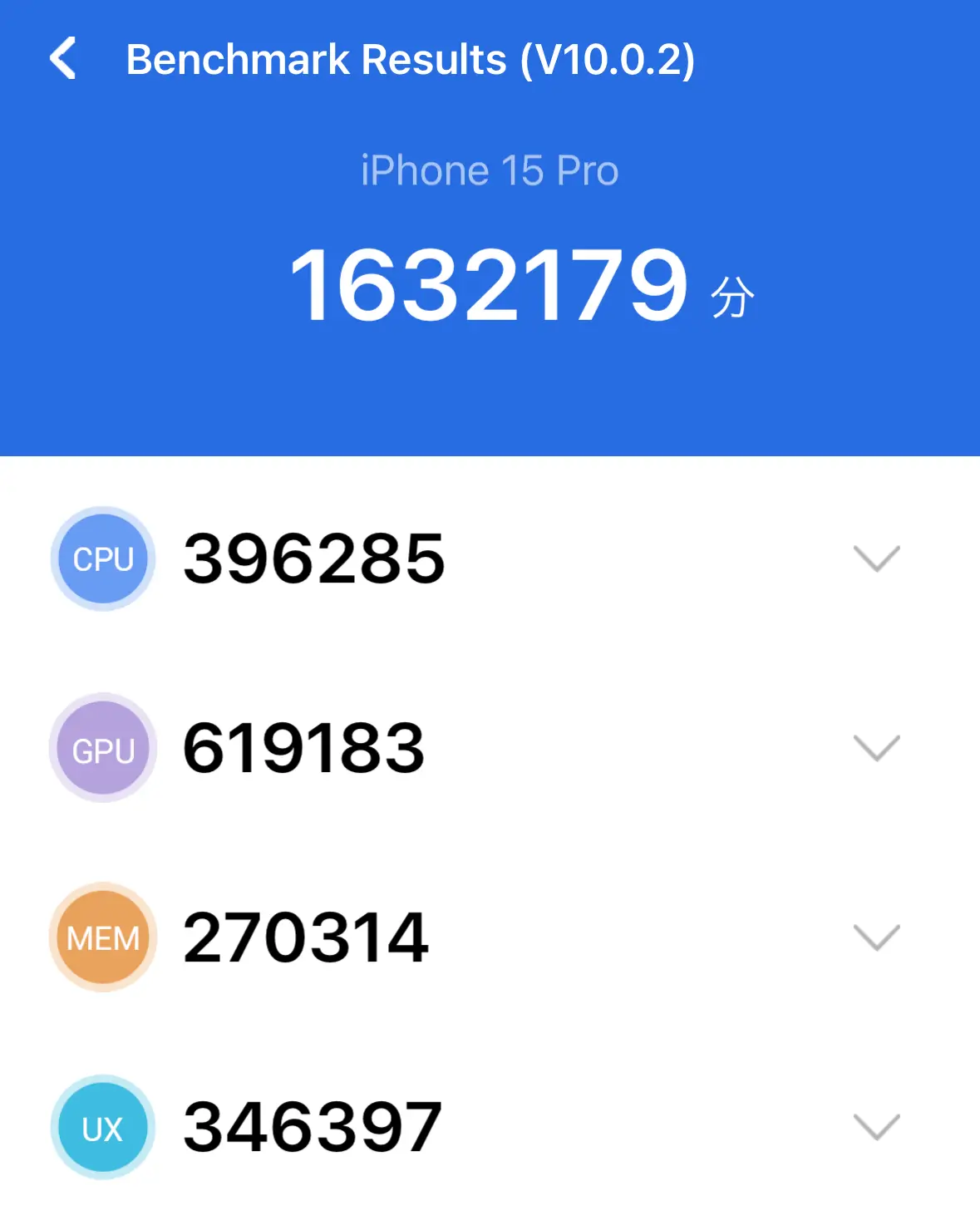Open the GPU category via its purple icon
This screenshot has width=980, height=1225.
(x=101, y=749)
